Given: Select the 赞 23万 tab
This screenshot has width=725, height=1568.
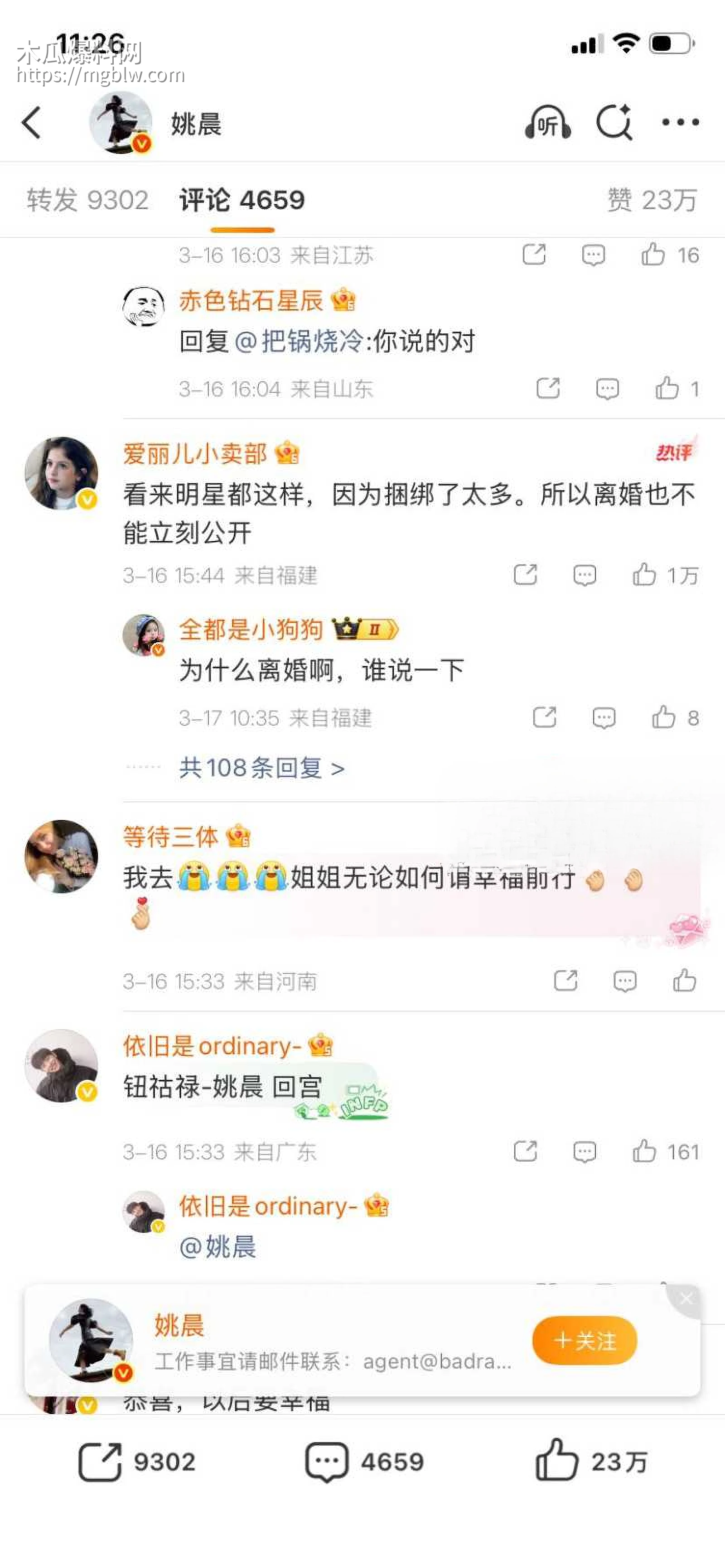Looking at the screenshot, I should point(652,200).
